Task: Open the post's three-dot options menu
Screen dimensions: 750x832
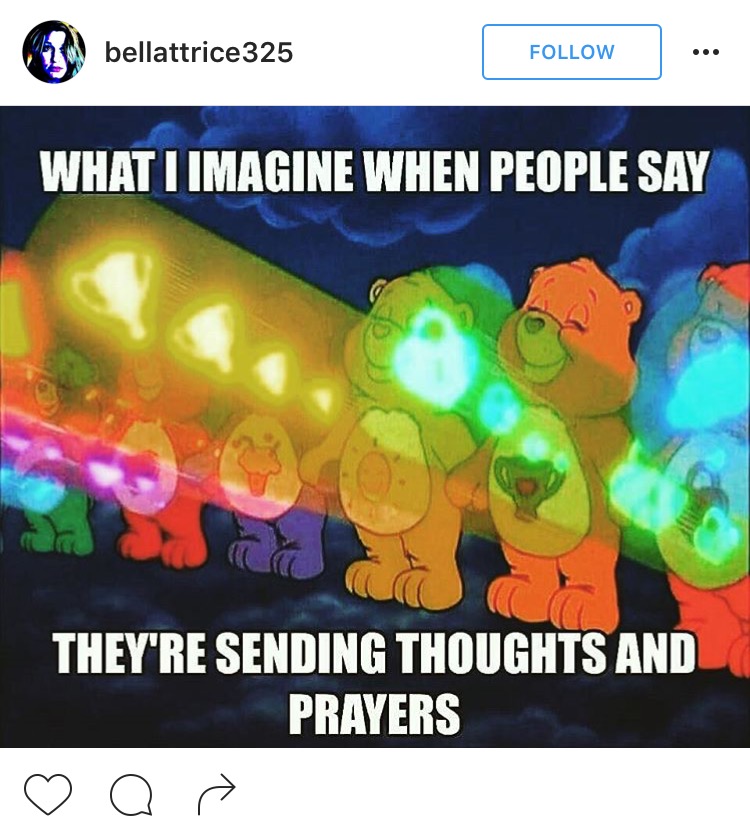Action: click(705, 52)
